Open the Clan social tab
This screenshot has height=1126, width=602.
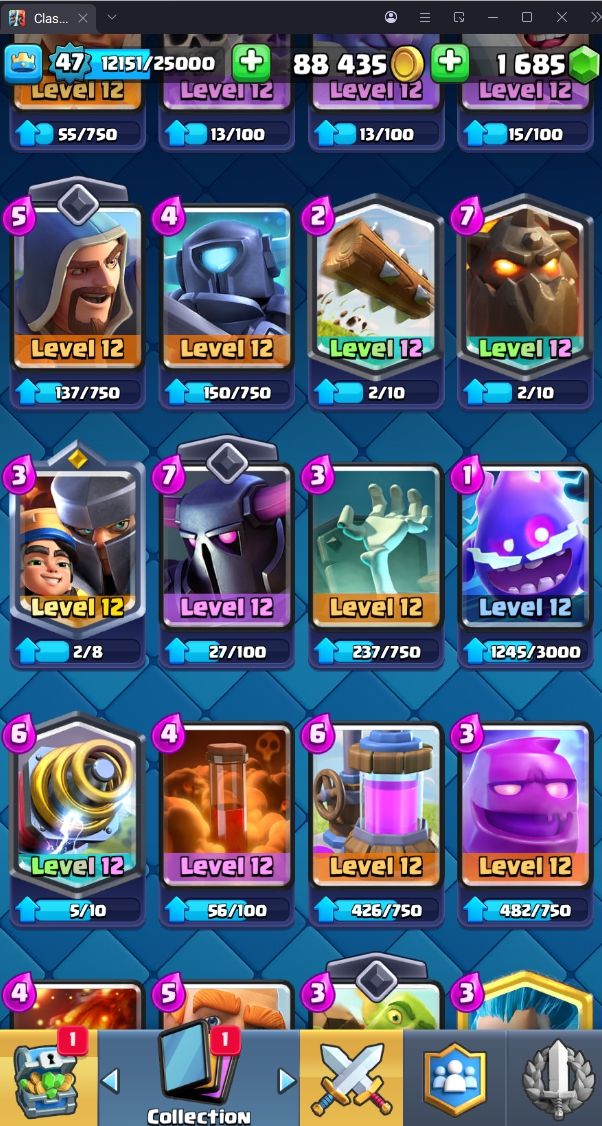point(455,1078)
